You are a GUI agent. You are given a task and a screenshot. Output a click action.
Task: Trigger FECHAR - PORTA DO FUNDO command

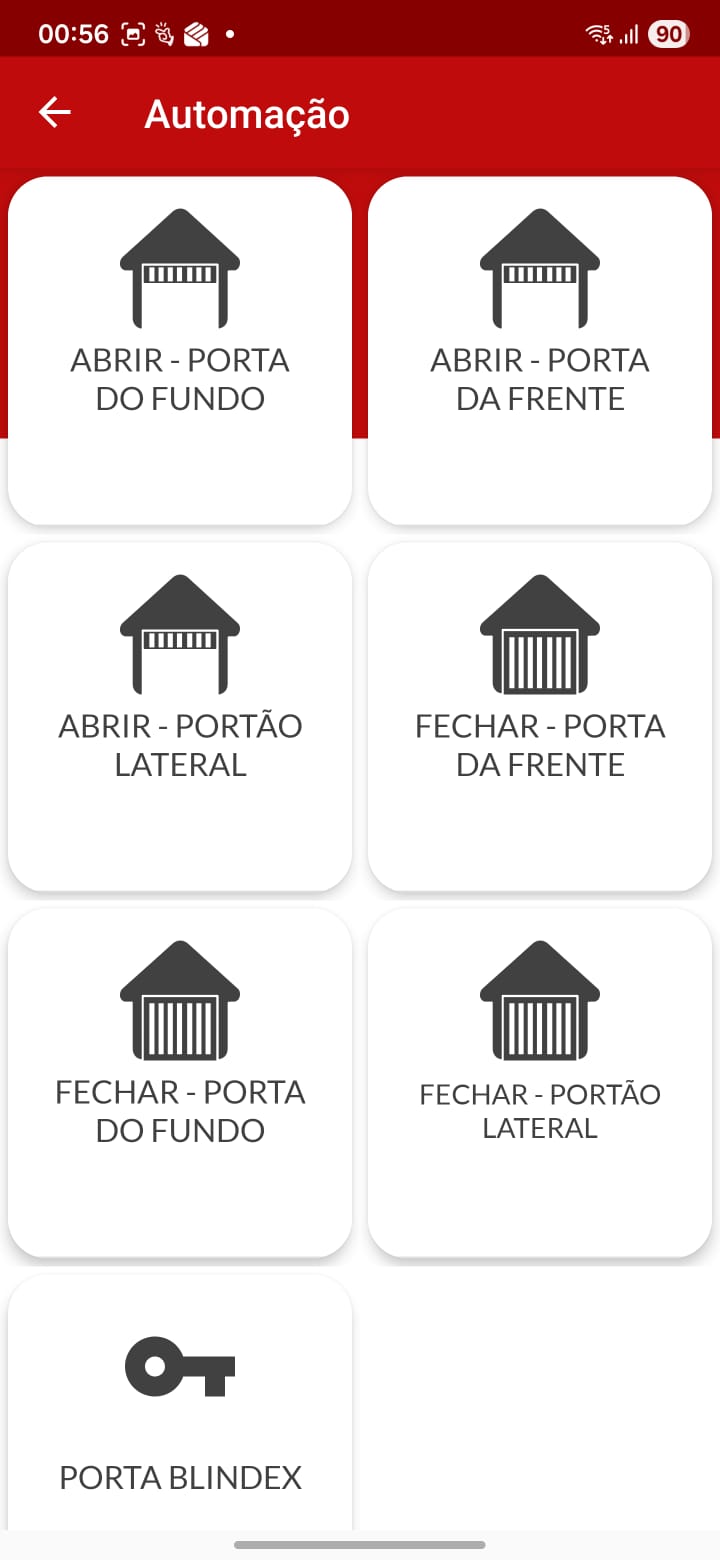(x=179, y=1080)
